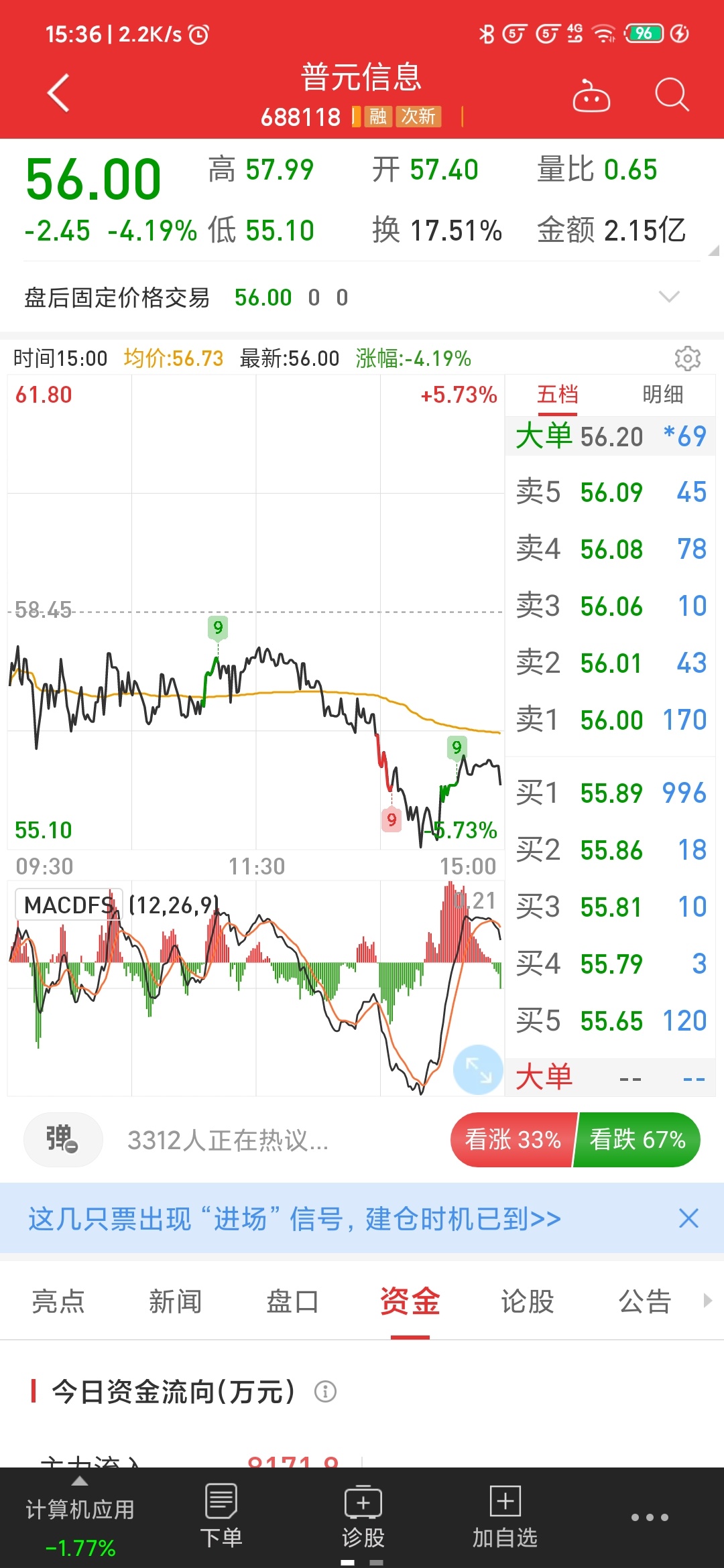This screenshot has height=1568, width=724.
Task: Expand the chart to full screen
Action: tap(478, 1069)
